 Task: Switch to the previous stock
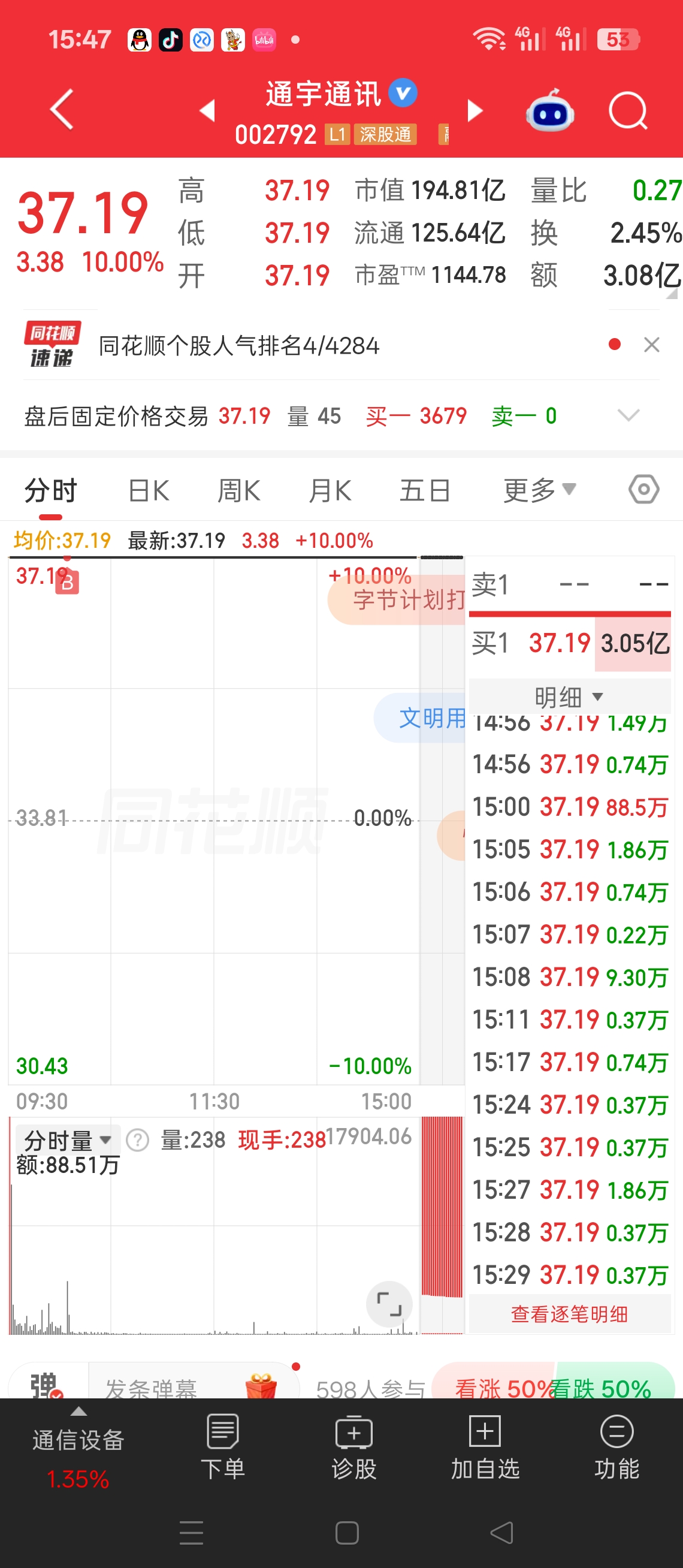[x=207, y=110]
